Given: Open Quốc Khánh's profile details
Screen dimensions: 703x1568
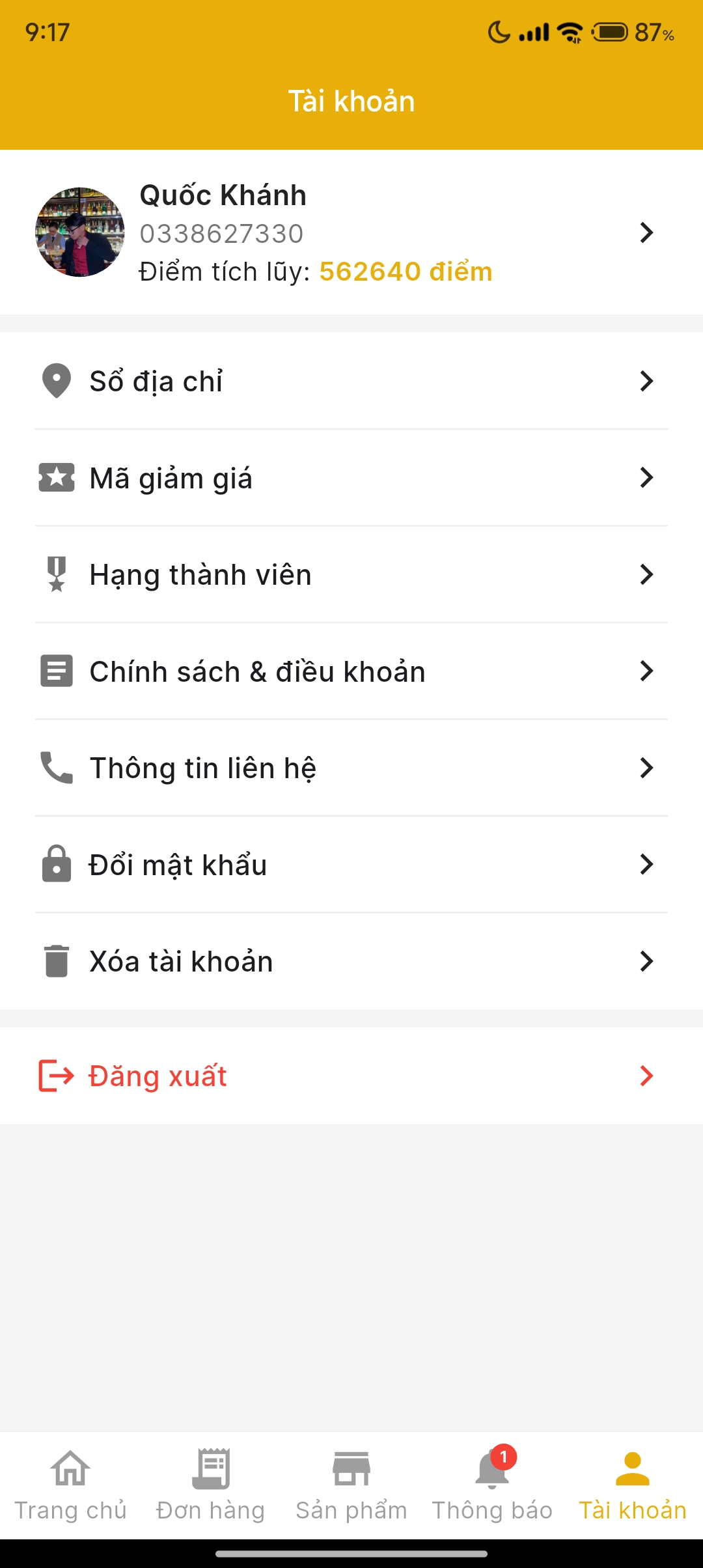Looking at the screenshot, I should coord(351,232).
